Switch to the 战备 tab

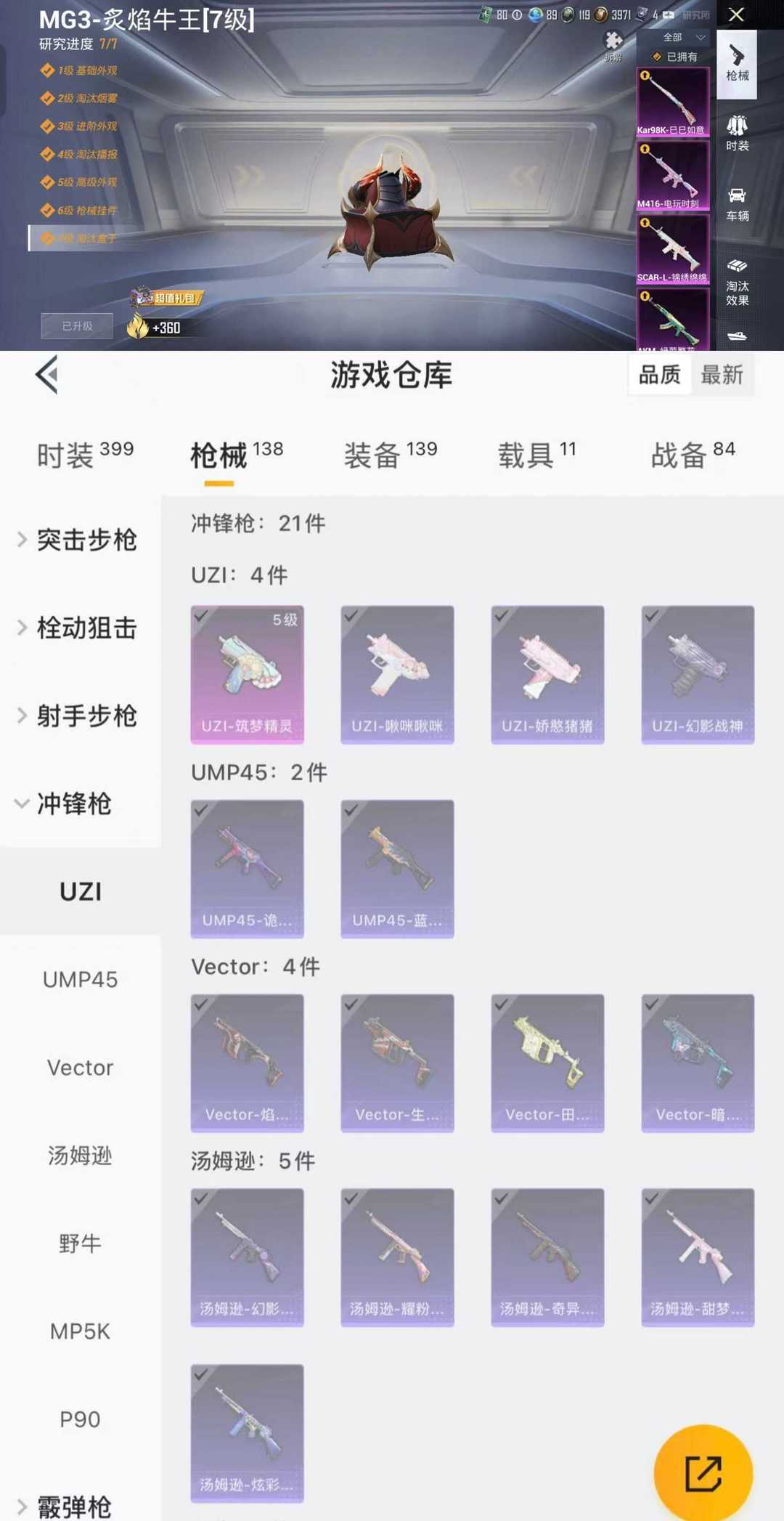[693, 455]
